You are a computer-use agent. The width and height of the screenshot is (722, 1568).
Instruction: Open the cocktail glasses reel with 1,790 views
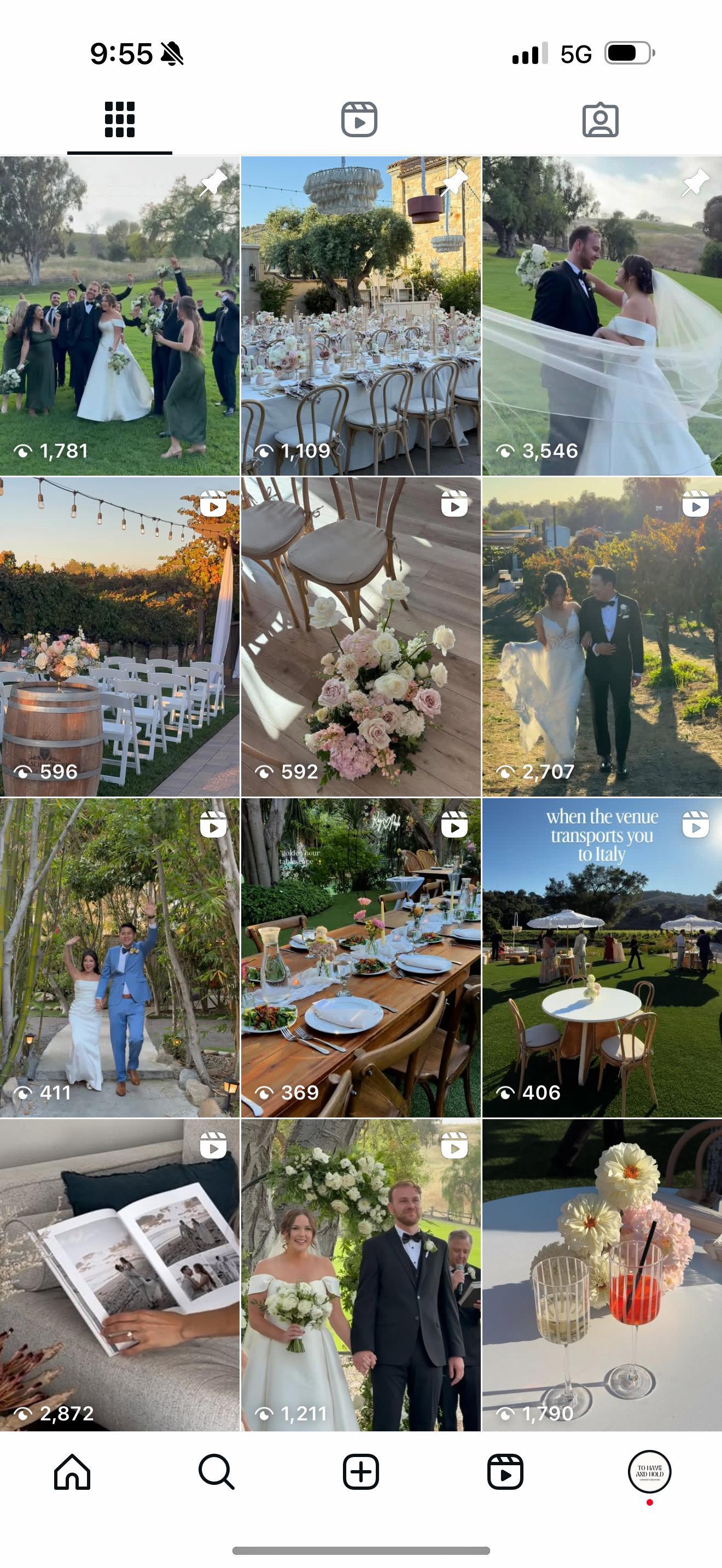click(602, 1275)
